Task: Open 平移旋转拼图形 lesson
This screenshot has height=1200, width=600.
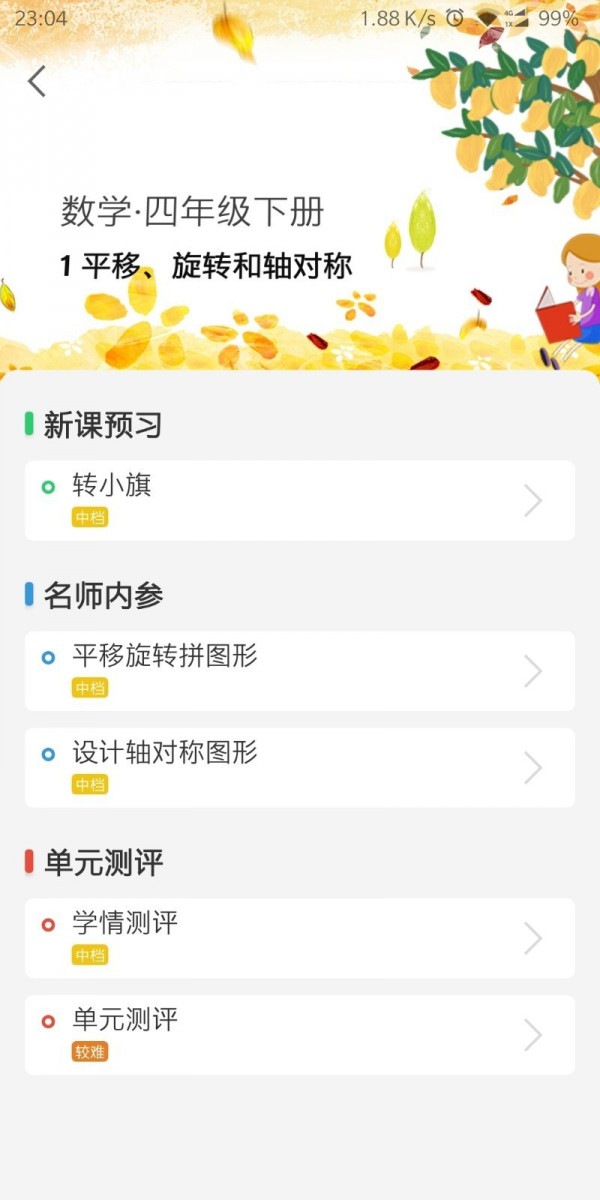Action: point(299,671)
